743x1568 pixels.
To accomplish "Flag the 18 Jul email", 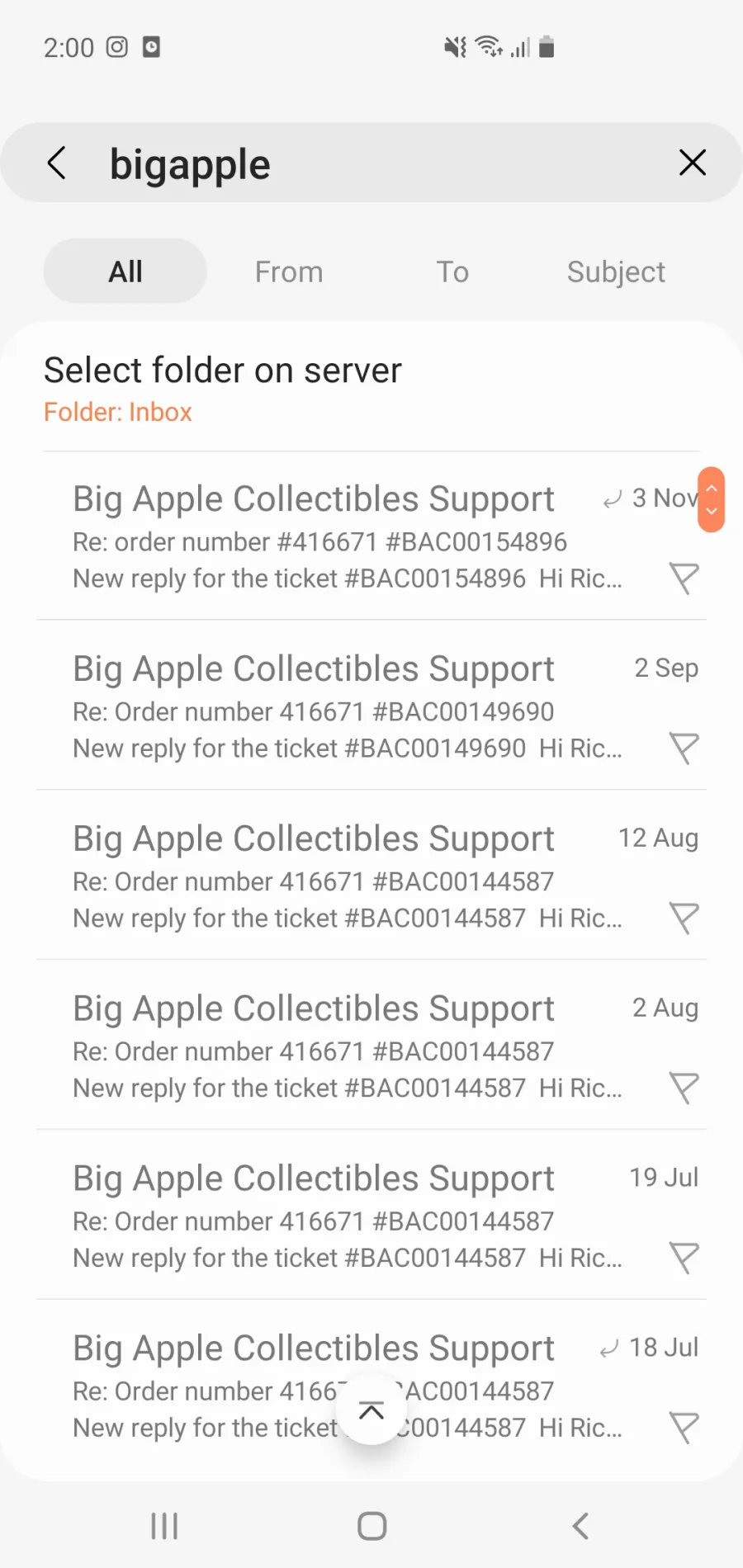I will click(x=684, y=1428).
